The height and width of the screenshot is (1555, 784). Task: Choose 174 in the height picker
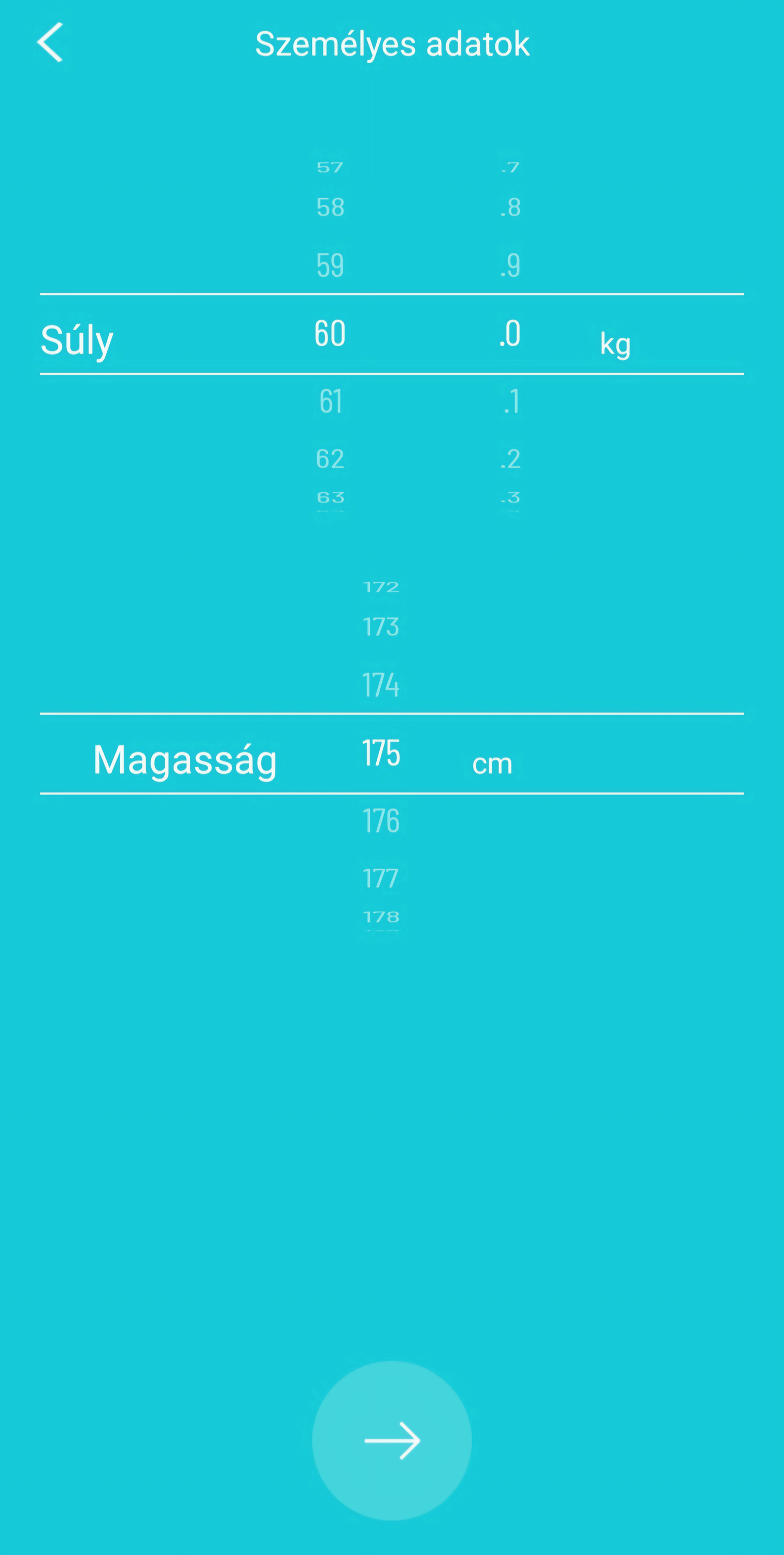tap(381, 685)
